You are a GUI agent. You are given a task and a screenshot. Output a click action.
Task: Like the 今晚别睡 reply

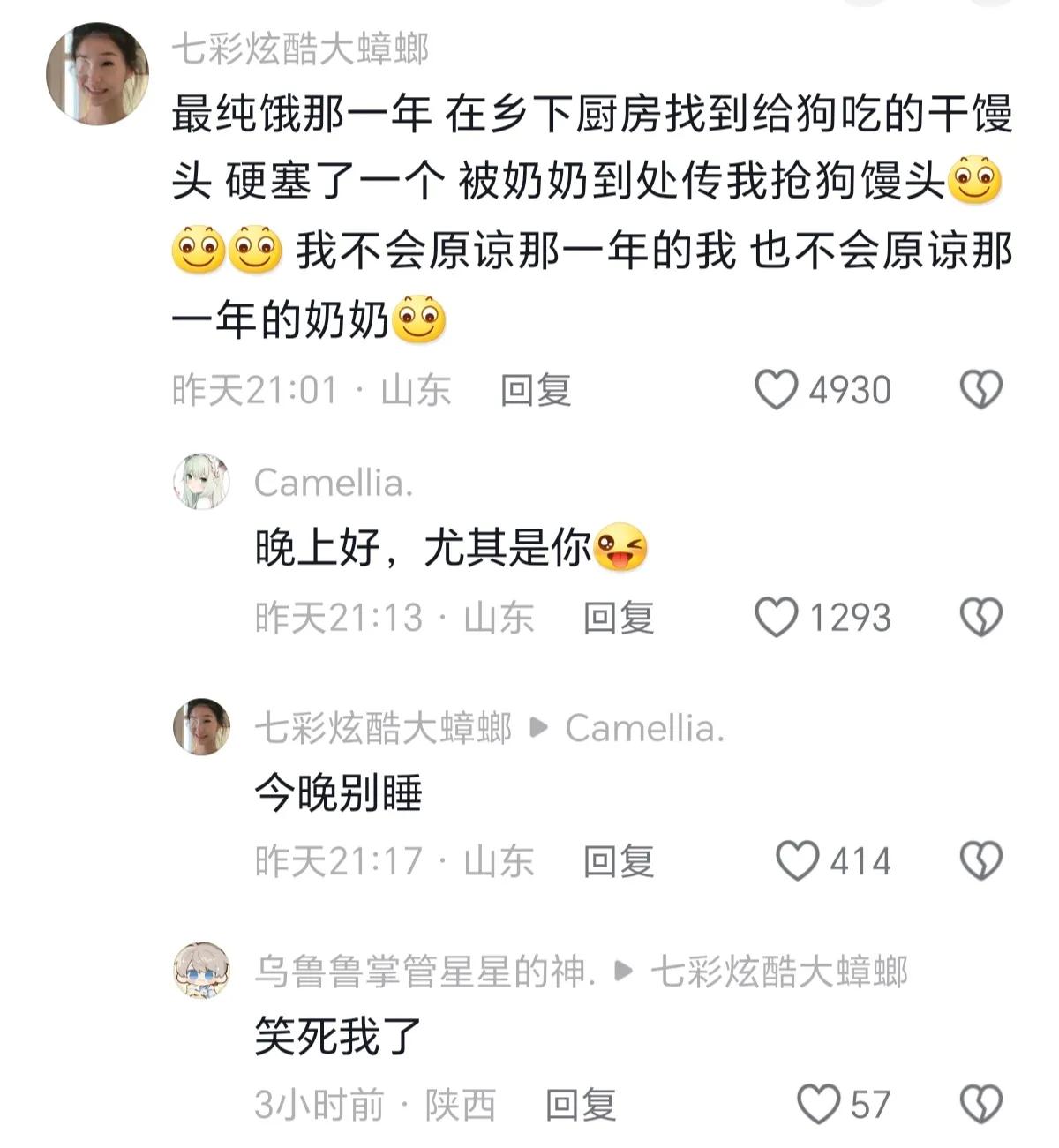point(798,861)
